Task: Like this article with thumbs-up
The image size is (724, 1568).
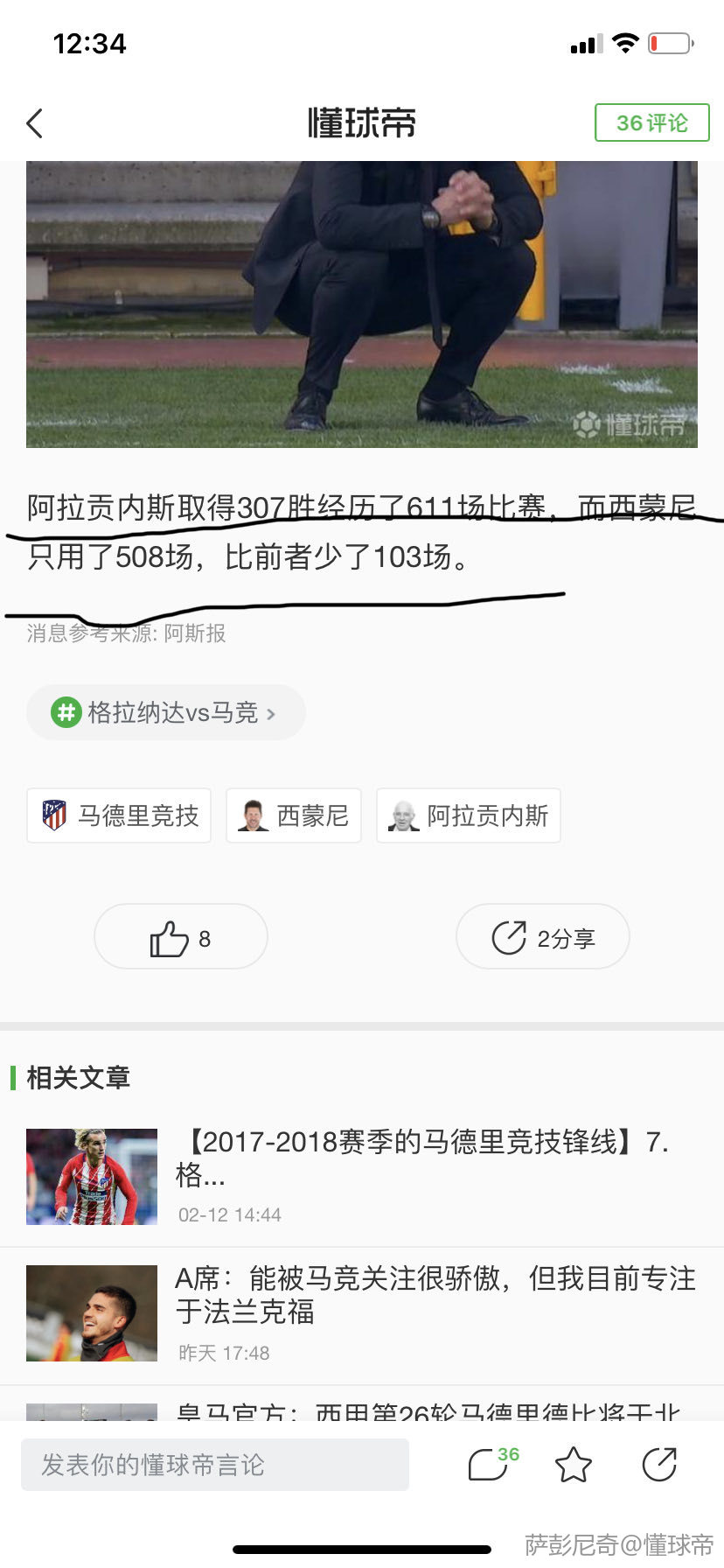Action: coord(180,937)
